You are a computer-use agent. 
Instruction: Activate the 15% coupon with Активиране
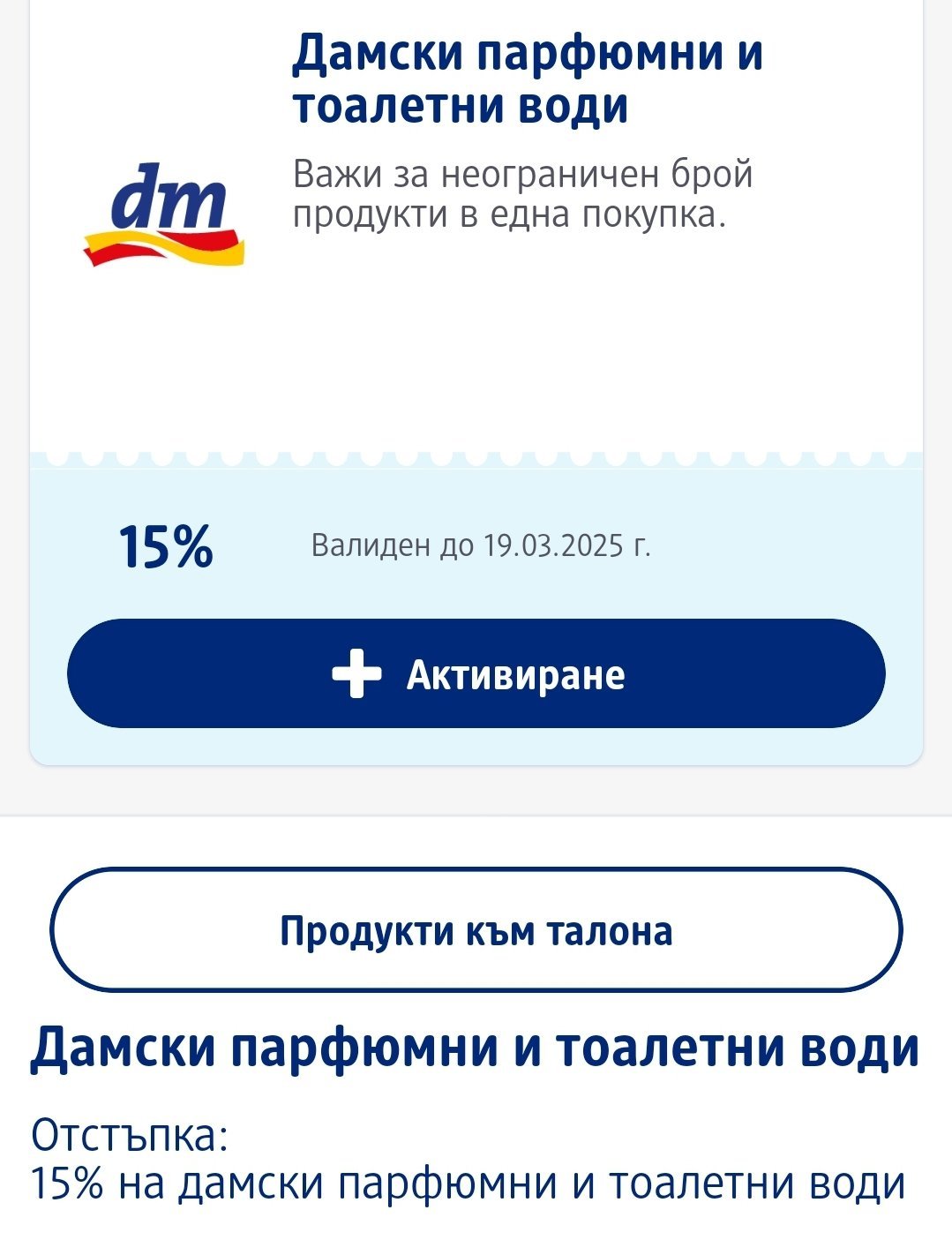coord(476,674)
